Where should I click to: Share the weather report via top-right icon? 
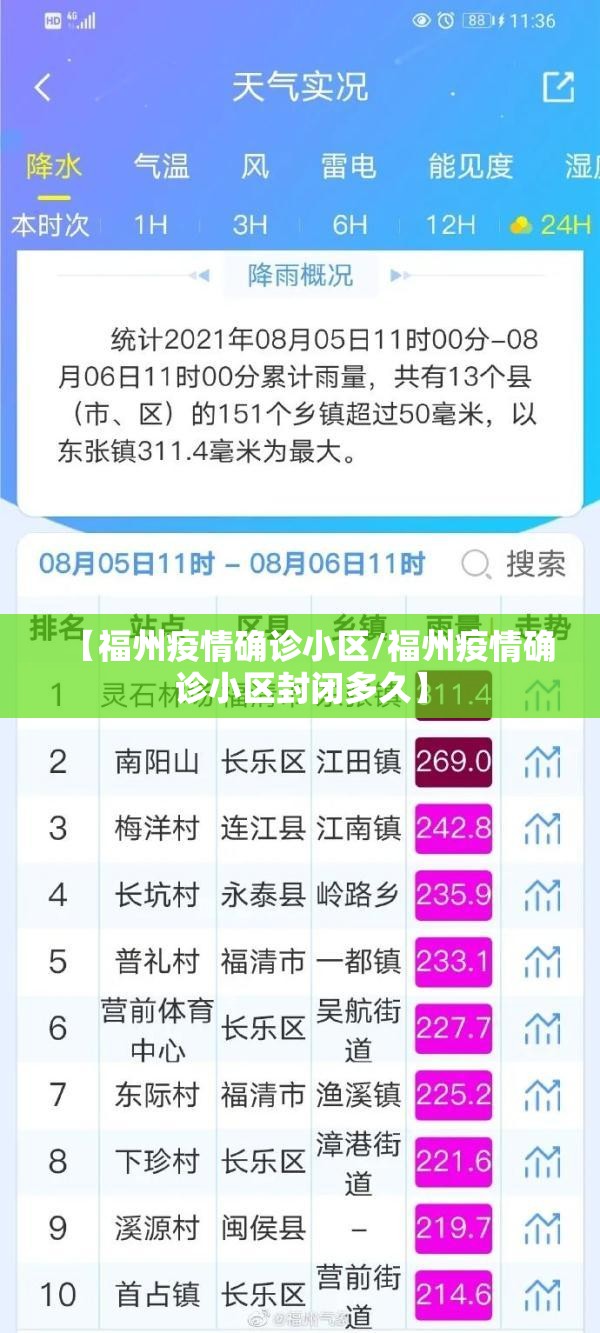point(558,86)
